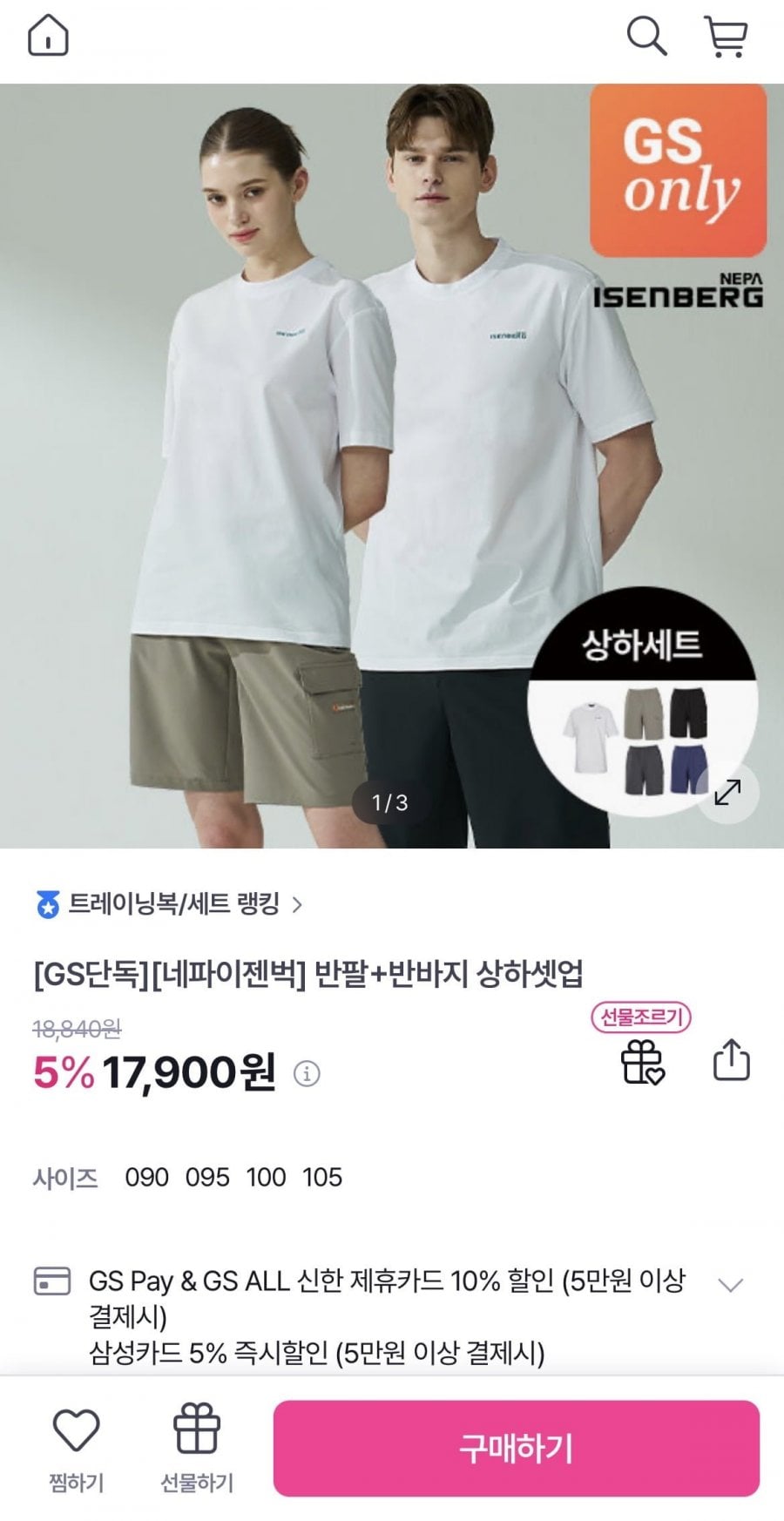The width and height of the screenshot is (784, 1521).
Task: Open the shopping cart
Action: click(x=726, y=37)
